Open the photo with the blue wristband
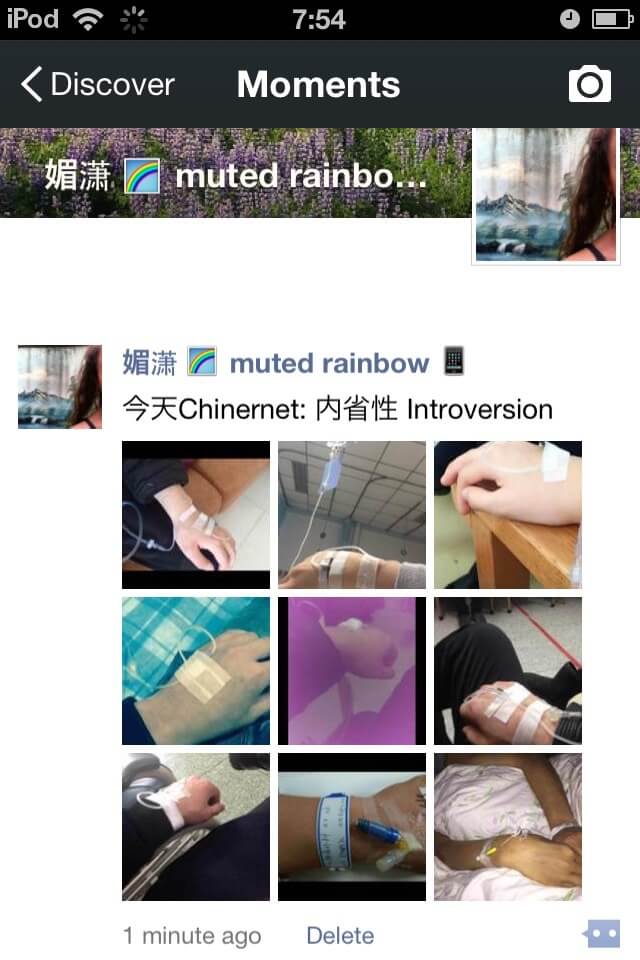This screenshot has height=960, width=640. [x=352, y=827]
